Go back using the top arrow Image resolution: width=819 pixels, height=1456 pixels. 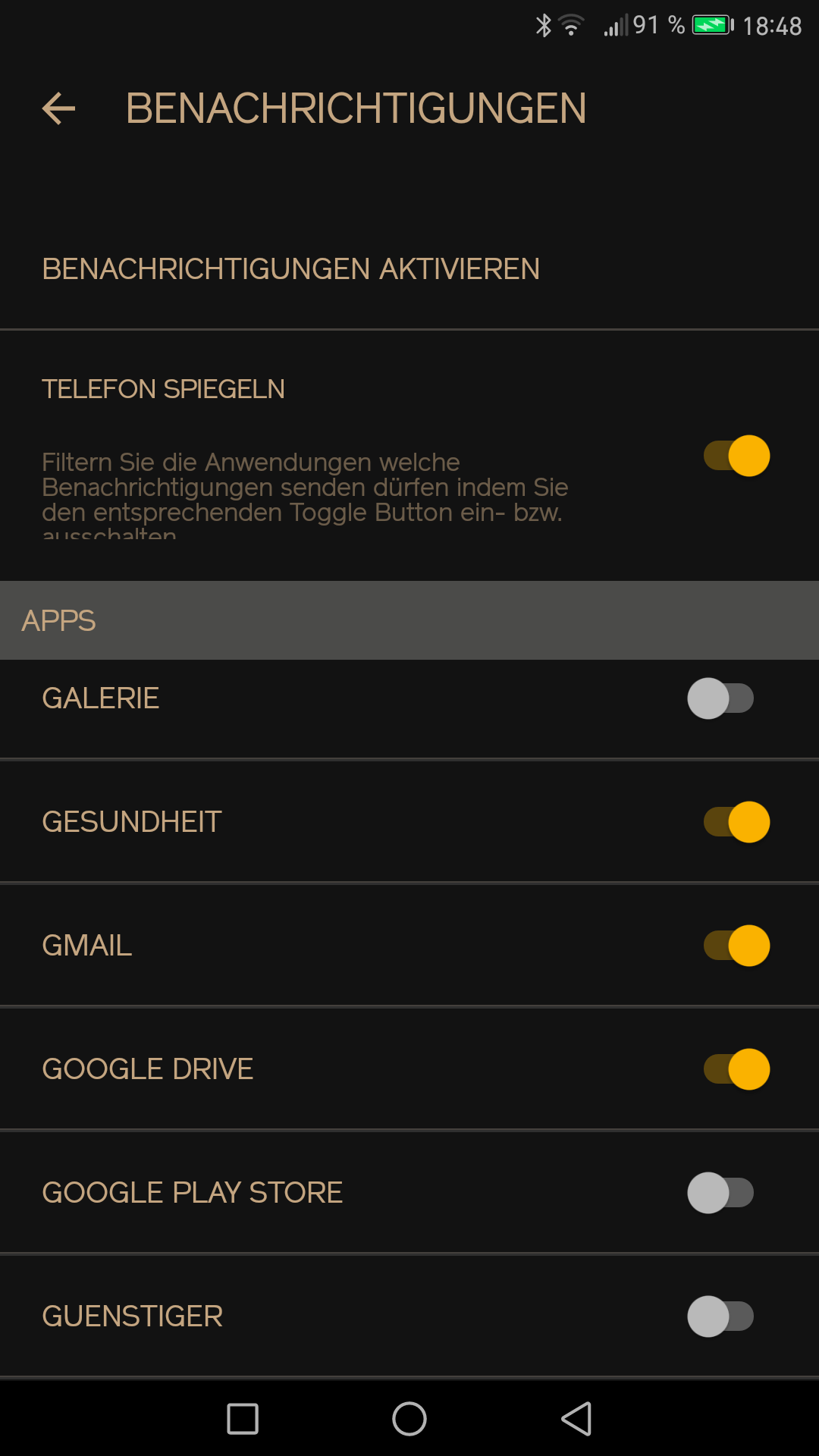coord(58,108)
